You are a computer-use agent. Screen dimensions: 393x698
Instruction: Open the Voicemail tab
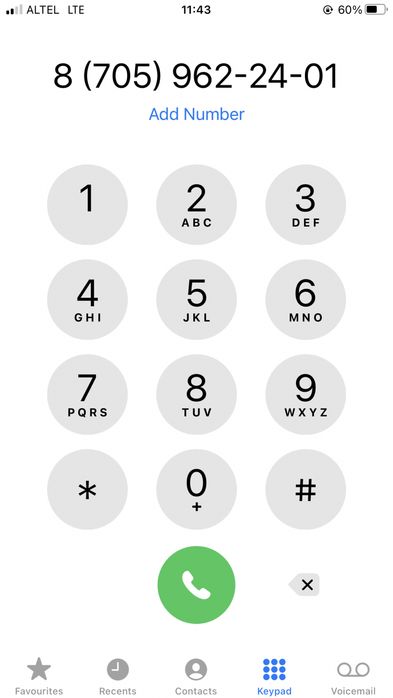pos(353,676)
